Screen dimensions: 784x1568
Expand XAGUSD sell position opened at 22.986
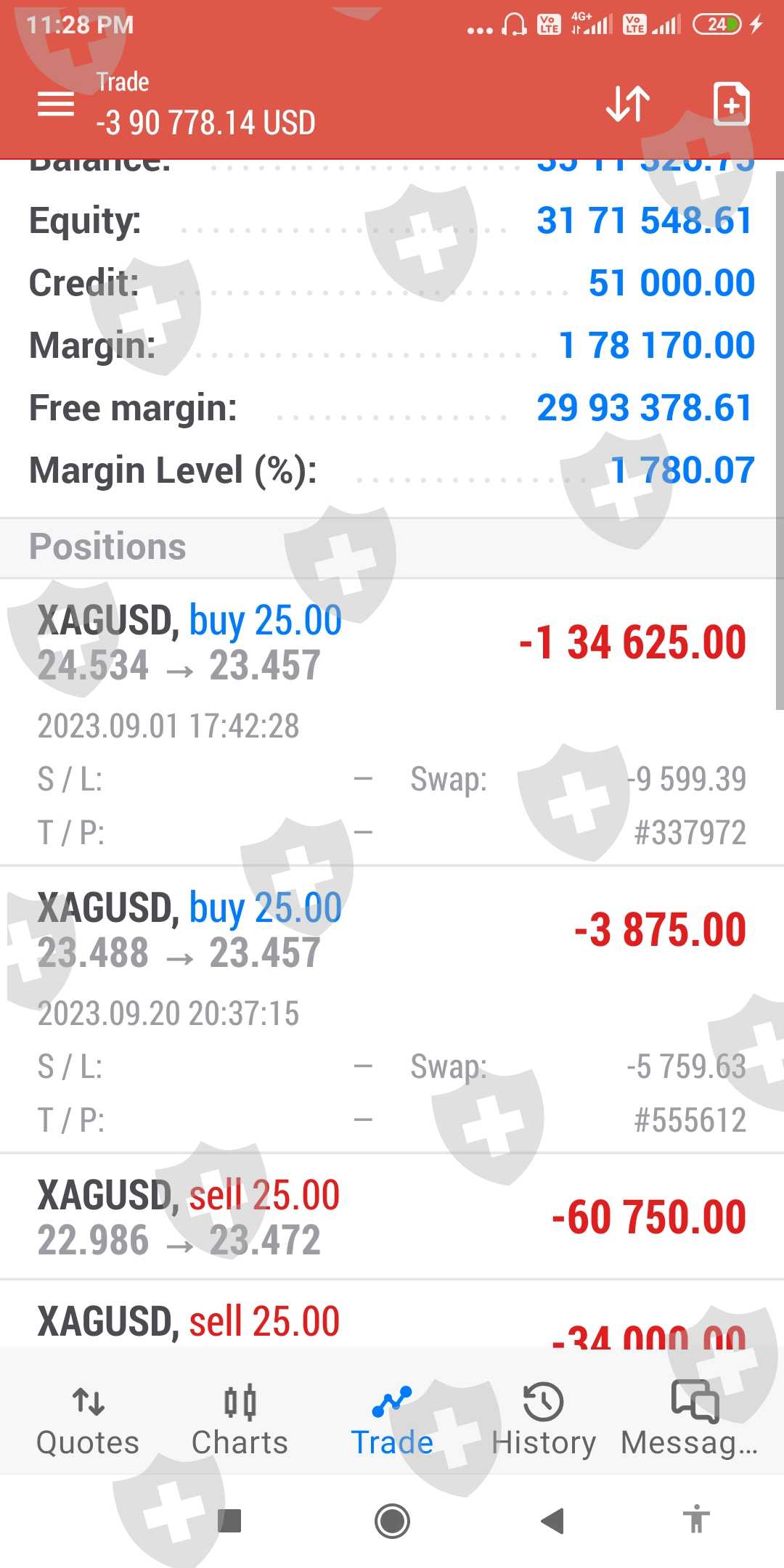tap(392, 1217)
